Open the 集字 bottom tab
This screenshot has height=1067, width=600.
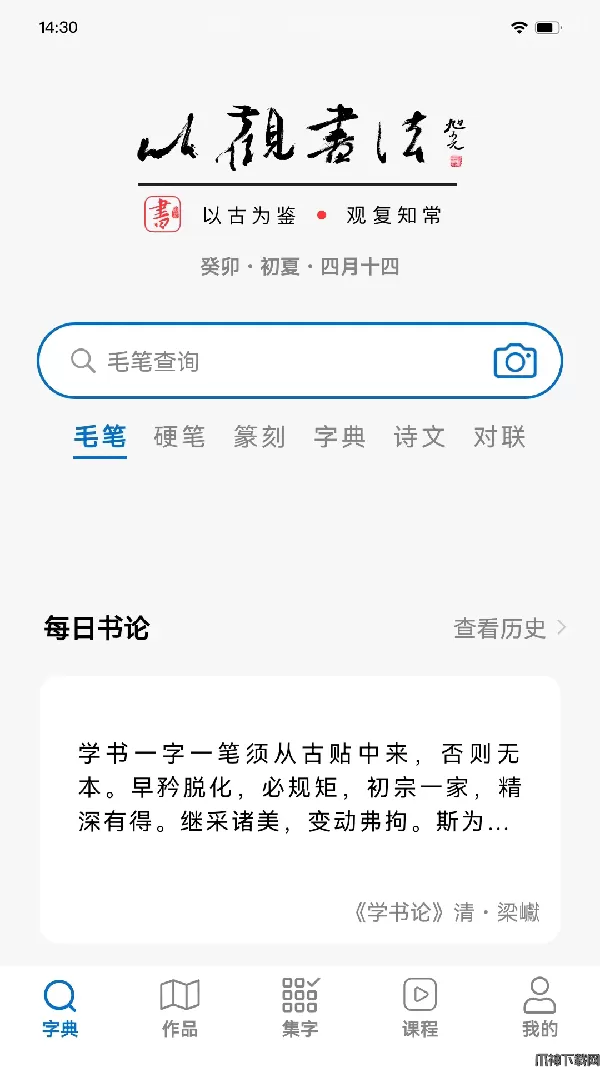point(300,1008)
